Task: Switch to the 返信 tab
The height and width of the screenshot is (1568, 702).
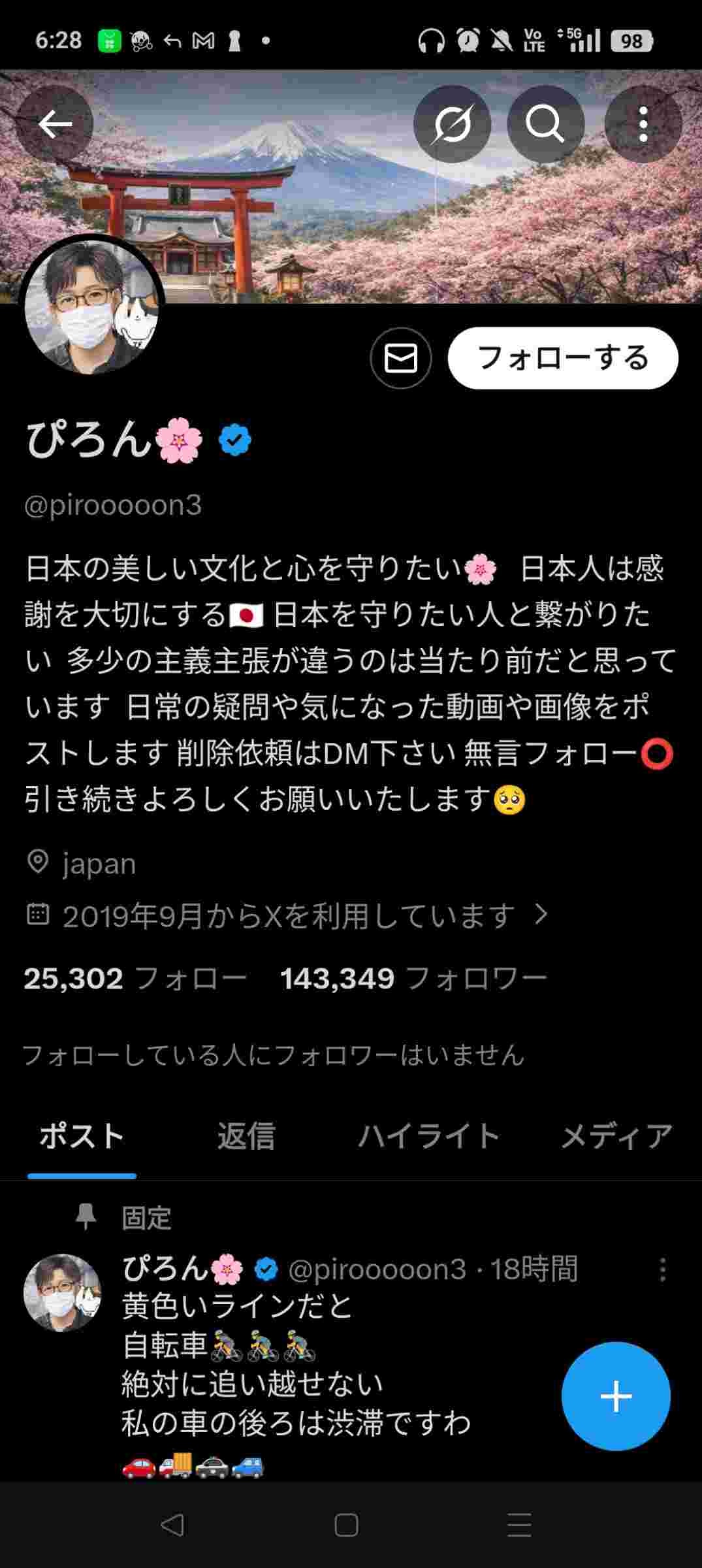Action: (x=246, y=1137)
